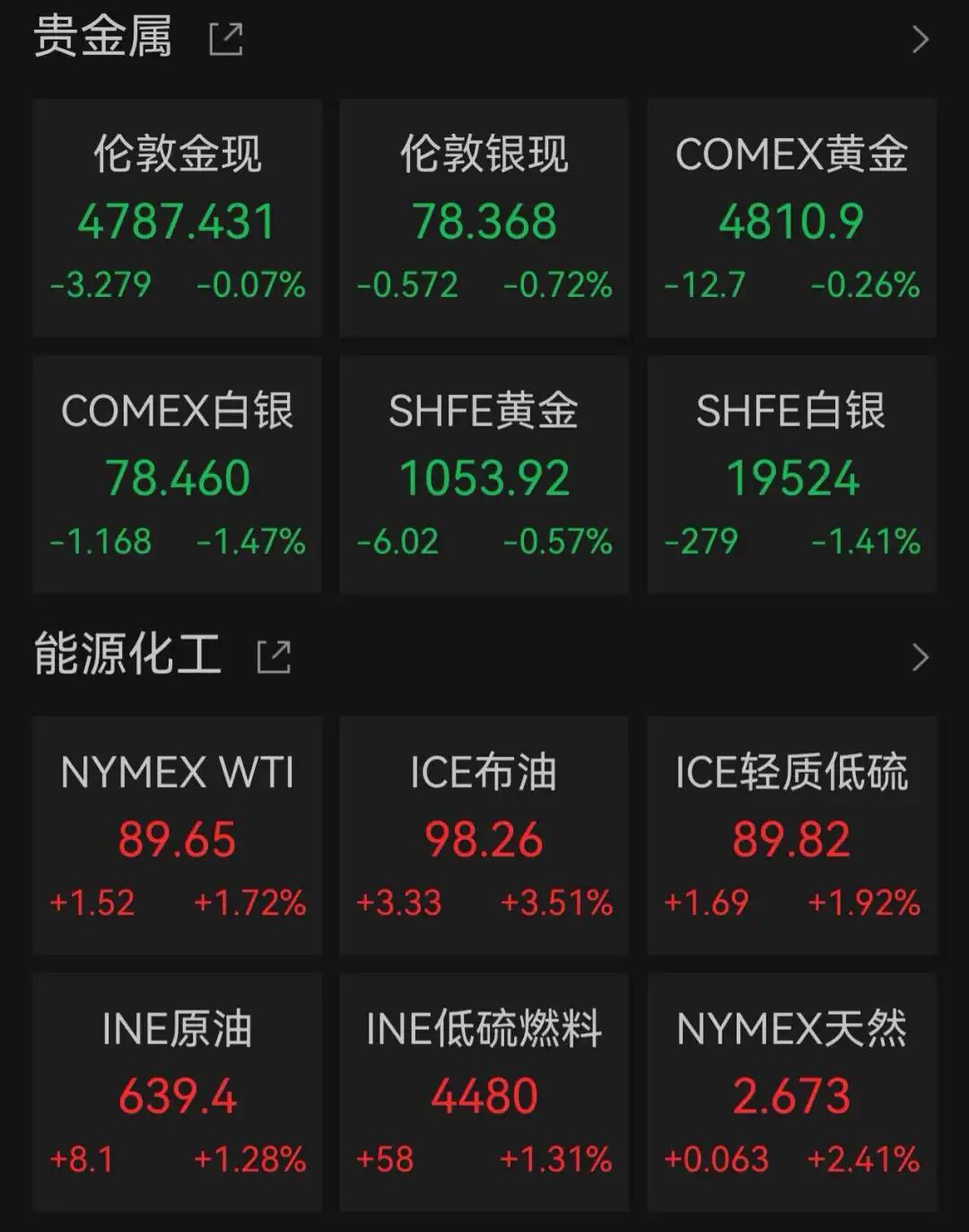Share the 能源化工 section
This screenshot has width=969, height=1232.
(274, 657)
